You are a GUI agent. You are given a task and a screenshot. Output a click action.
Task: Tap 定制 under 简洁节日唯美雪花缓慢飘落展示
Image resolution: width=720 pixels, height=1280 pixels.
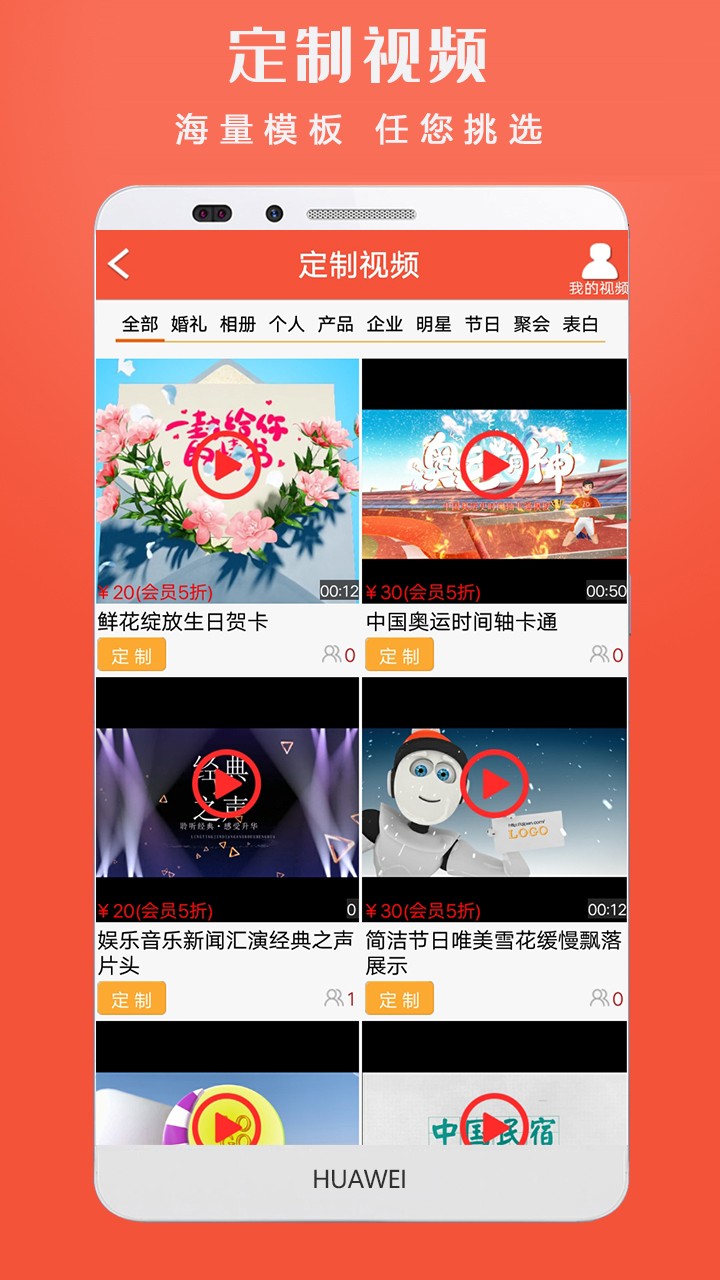tap(401, 998)
